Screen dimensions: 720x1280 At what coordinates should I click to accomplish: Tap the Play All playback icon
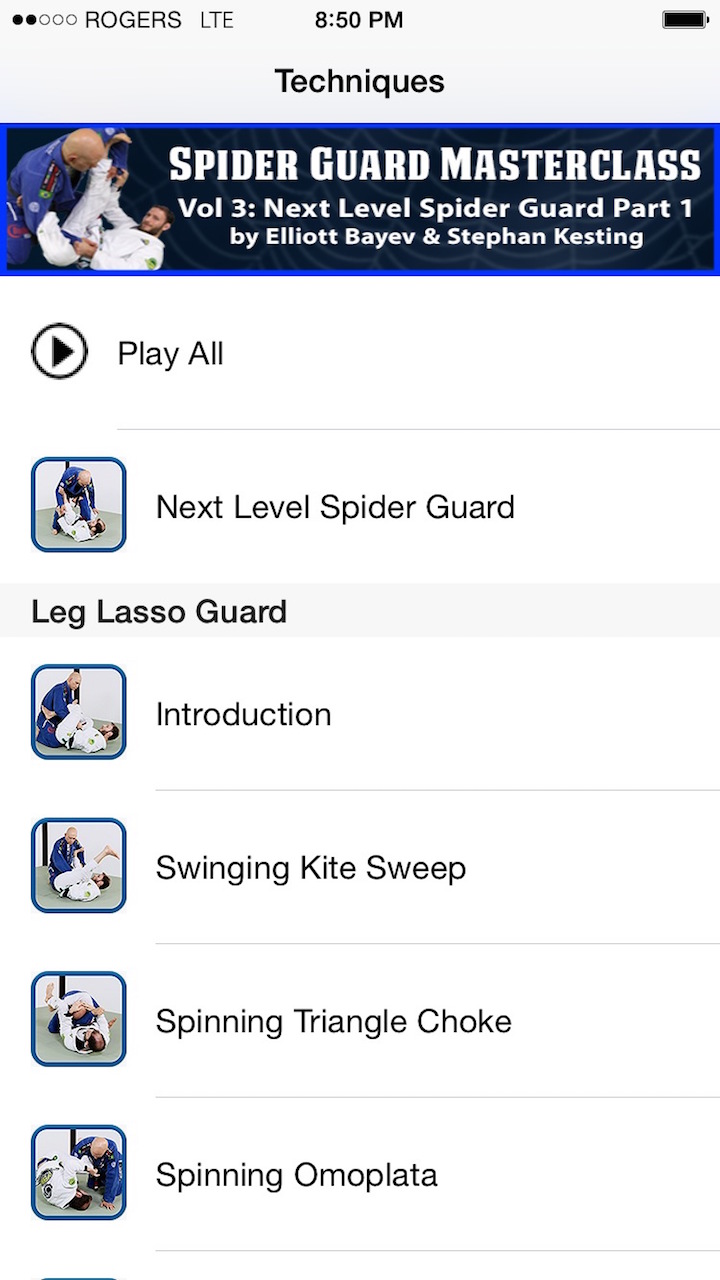(59, 352)
